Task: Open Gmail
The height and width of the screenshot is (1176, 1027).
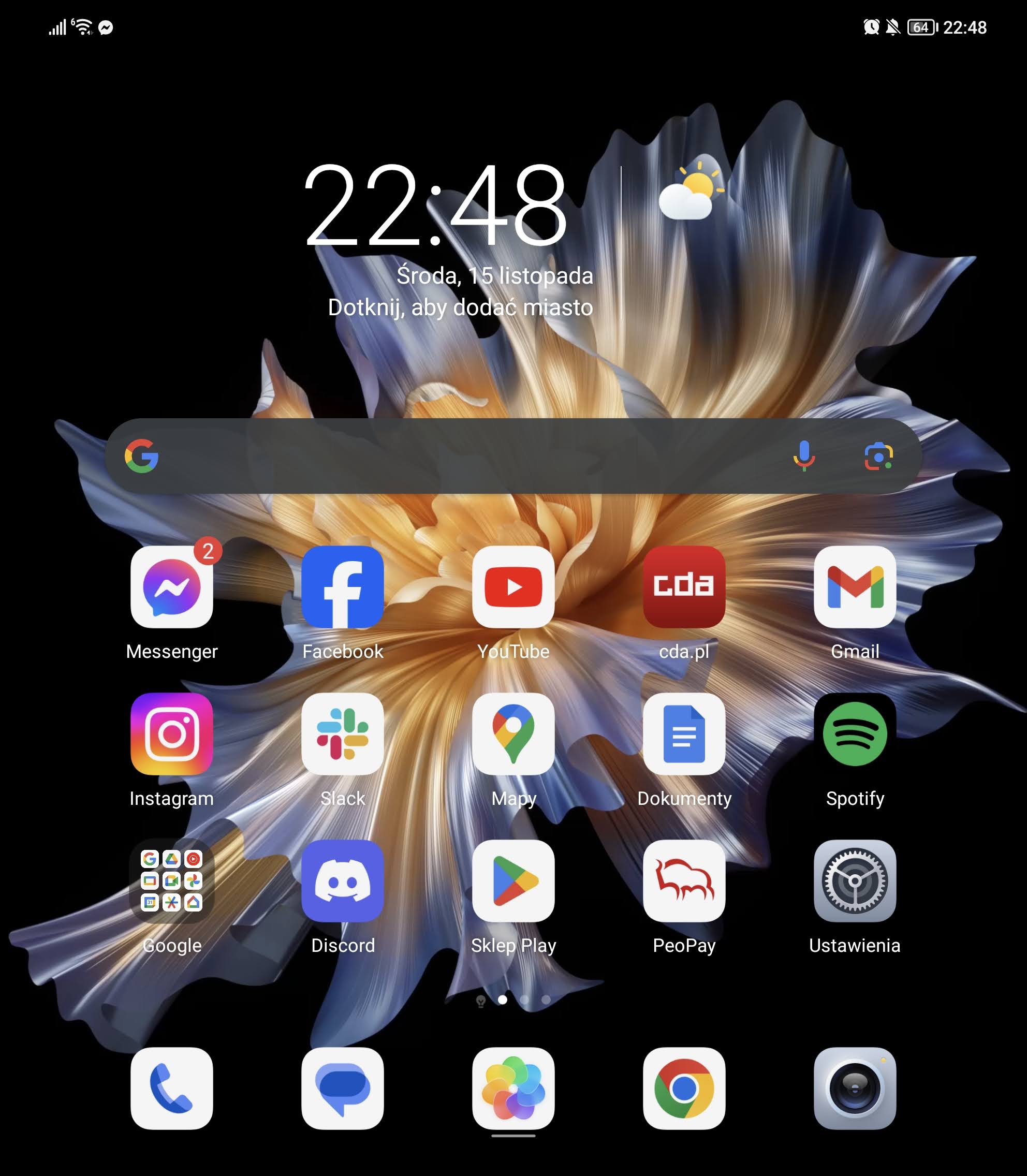Action: [855, 587]
